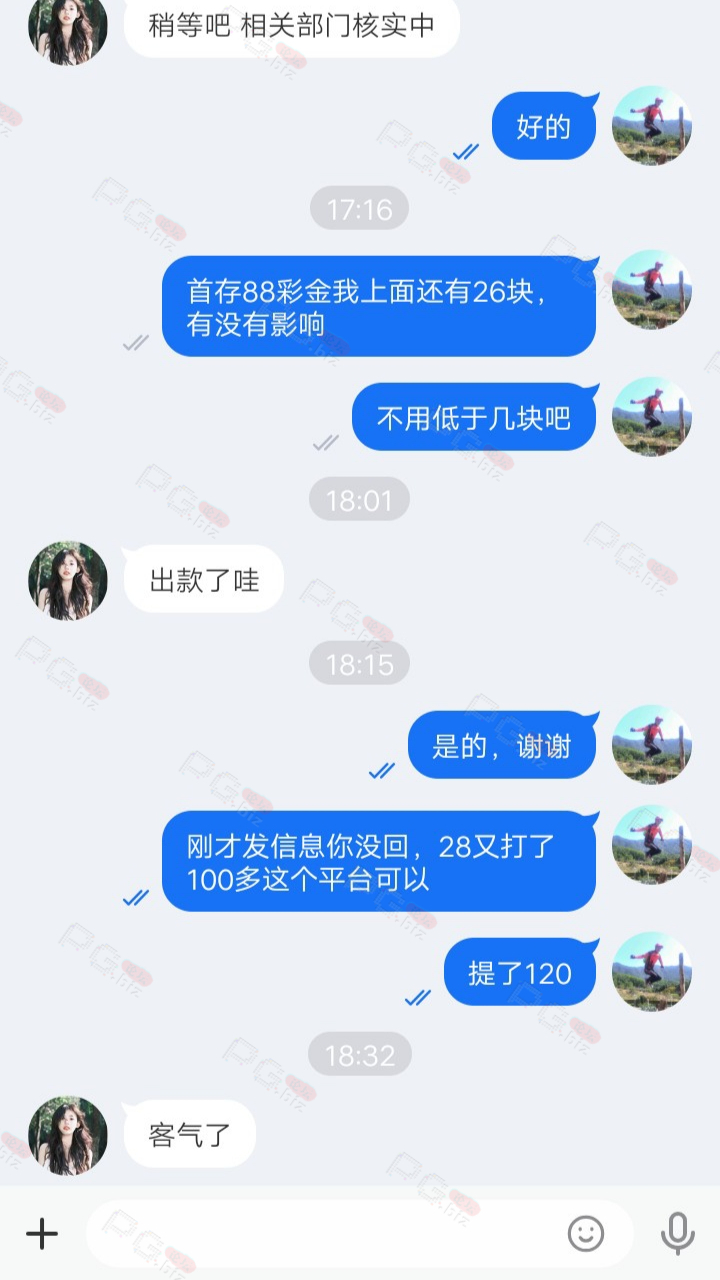Open avatar next to "出款了哇" message
The width and height of the screenshot is (720, 1280).
[67, 581]
